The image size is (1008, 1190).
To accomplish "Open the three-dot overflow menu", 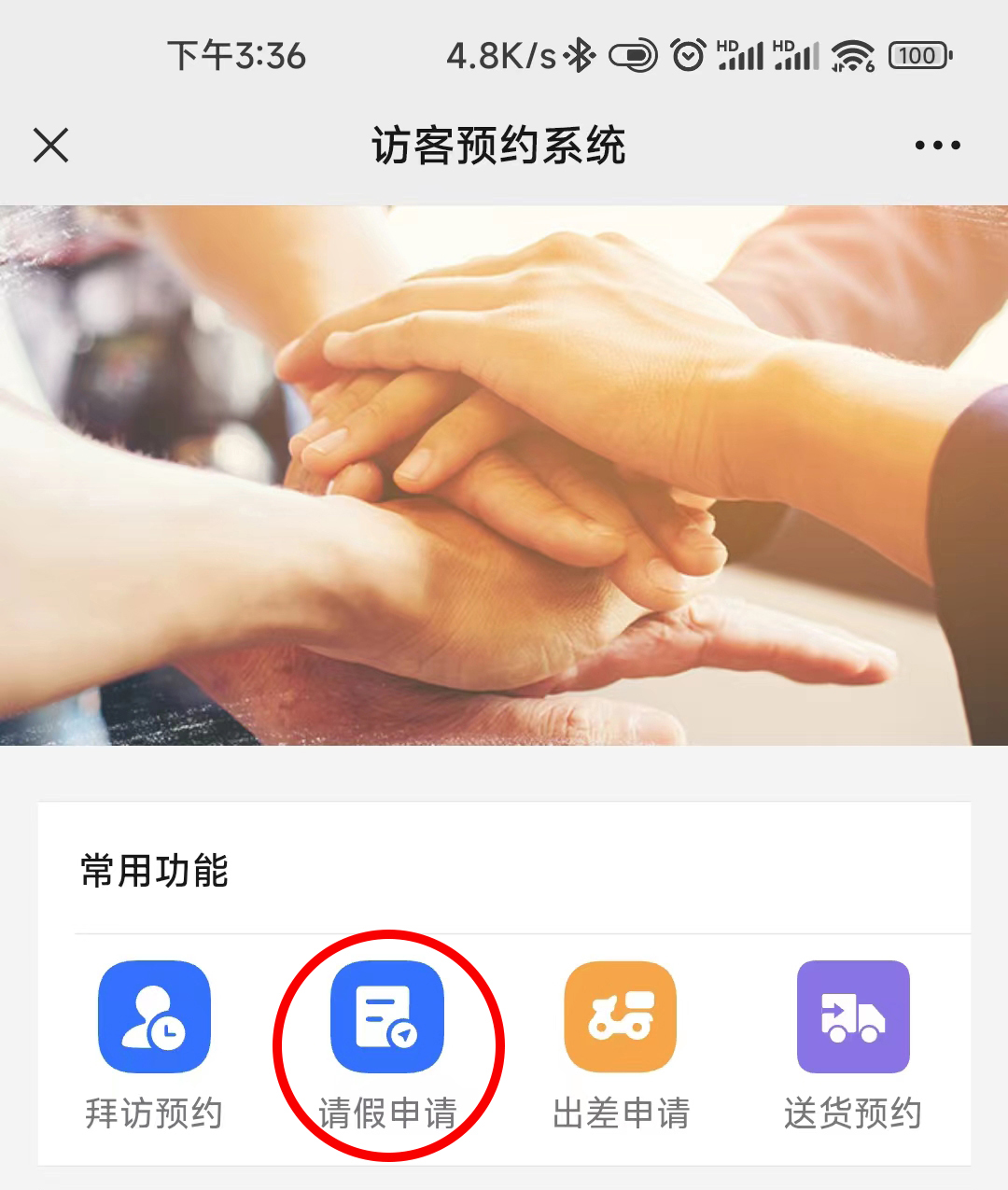I will tap(937, 146).
